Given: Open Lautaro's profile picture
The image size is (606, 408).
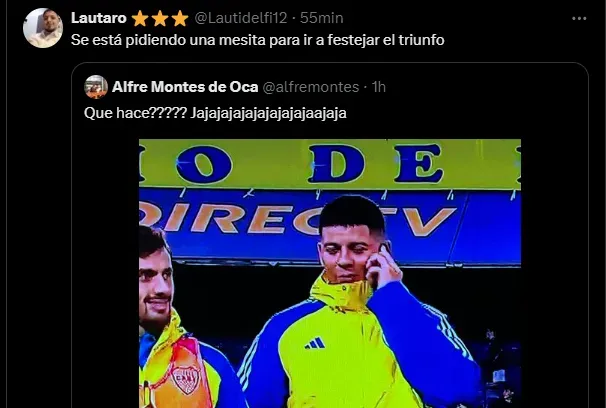Looking at the screenshot, I should (42, 28).
